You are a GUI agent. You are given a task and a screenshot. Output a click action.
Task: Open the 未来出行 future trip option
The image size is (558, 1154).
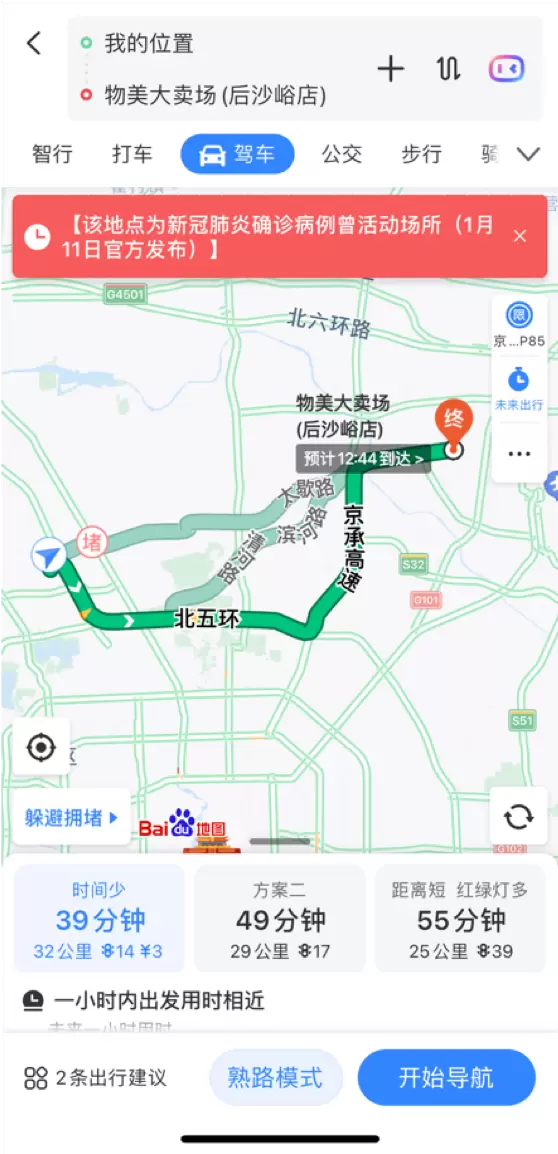tap(519, 390)
